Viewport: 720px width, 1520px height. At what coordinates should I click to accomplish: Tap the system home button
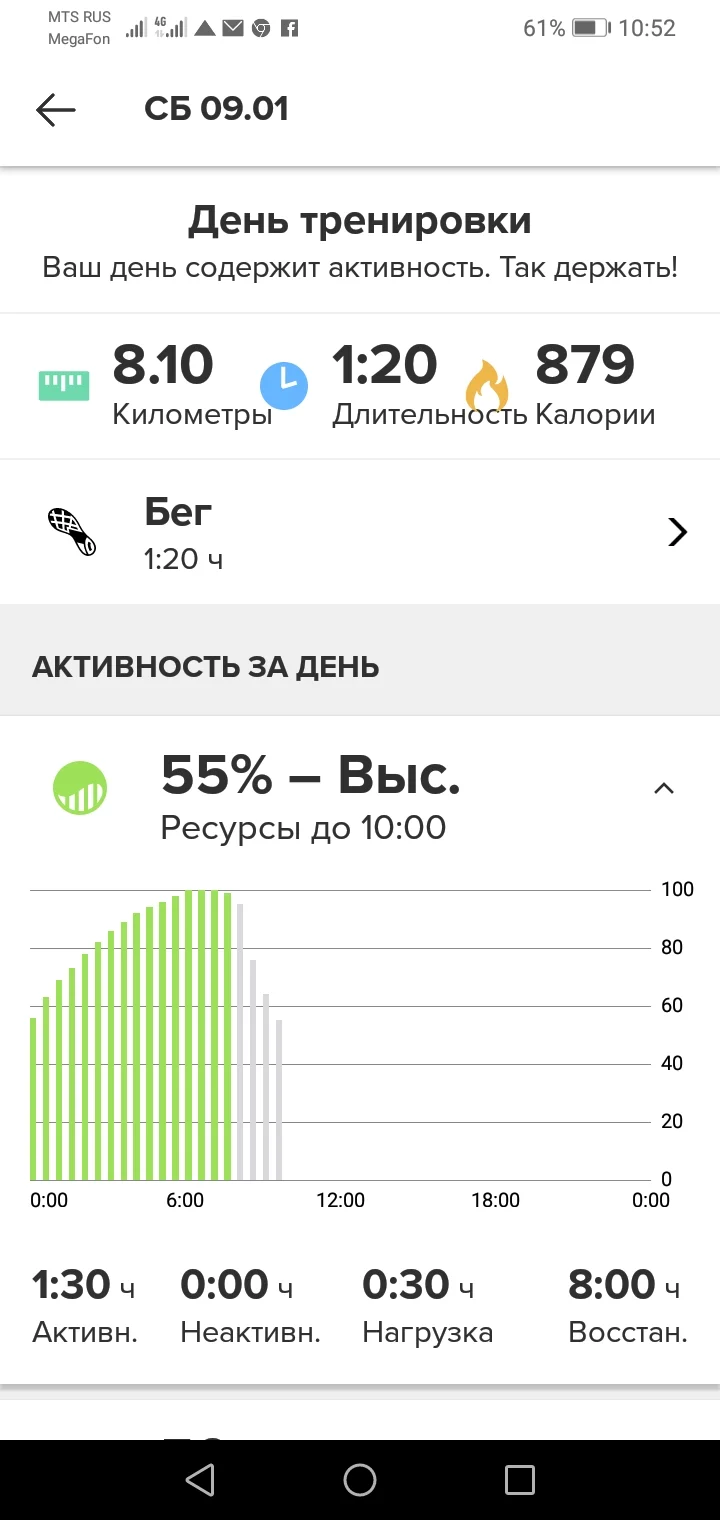(x=360, y=1480)
